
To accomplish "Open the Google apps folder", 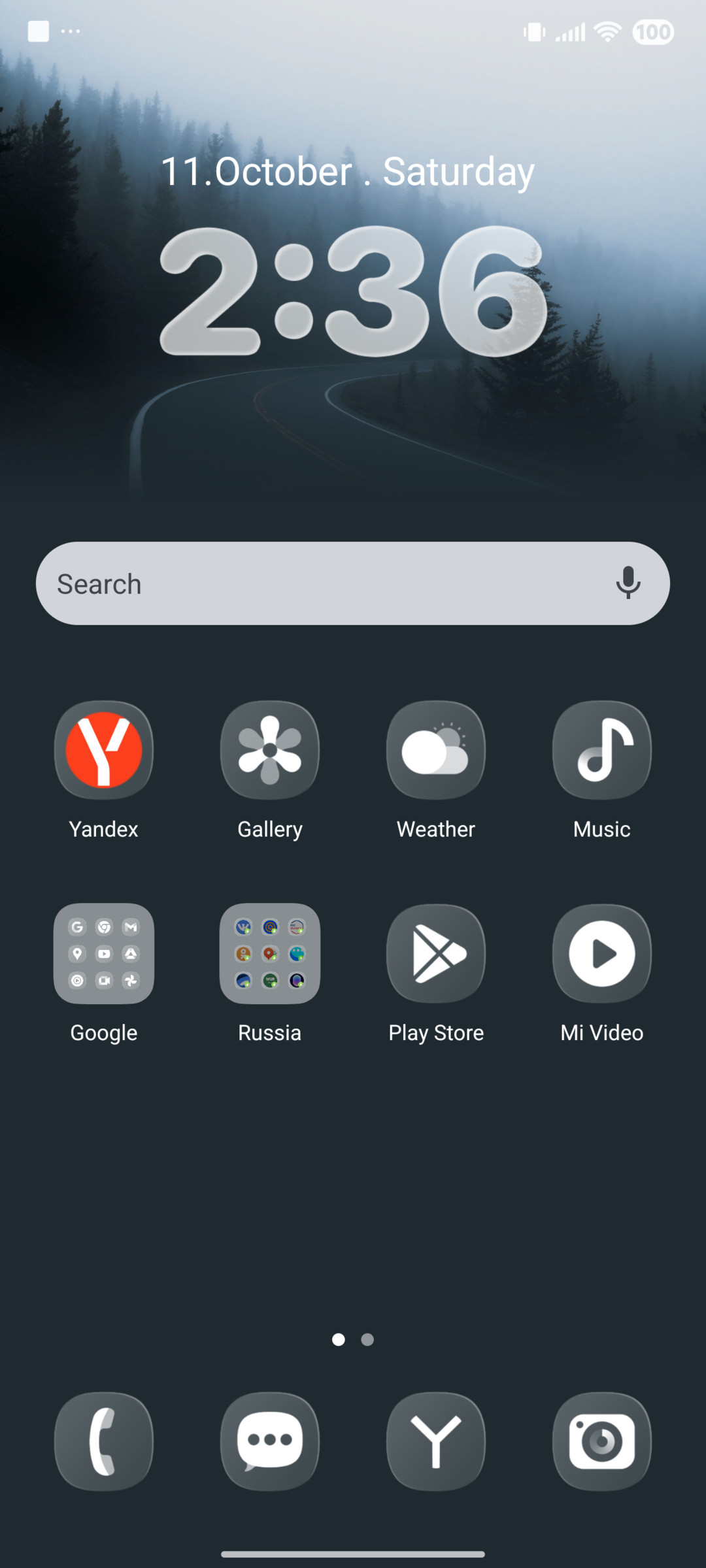I will (x=103, y=953).
